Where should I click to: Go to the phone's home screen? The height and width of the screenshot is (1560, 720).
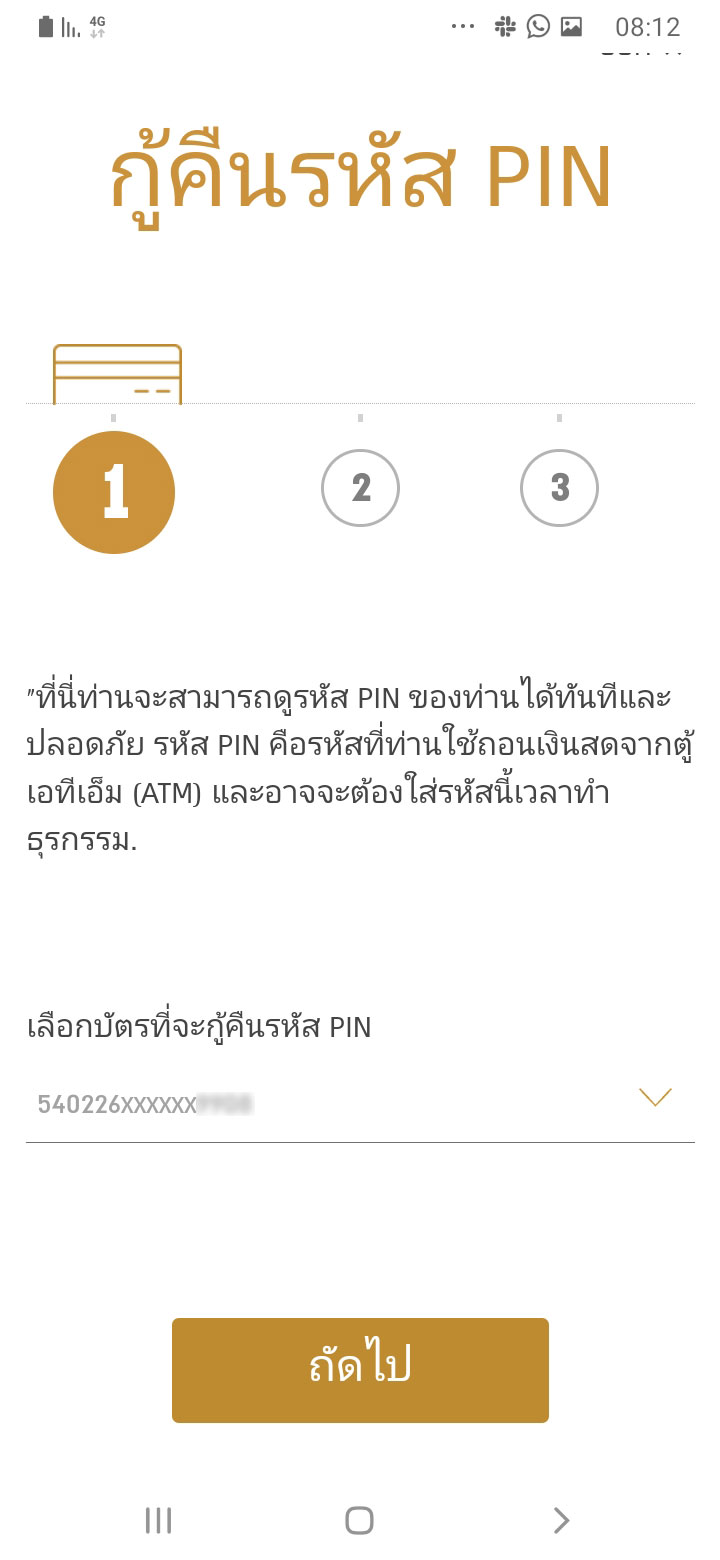click(359, 1521)
